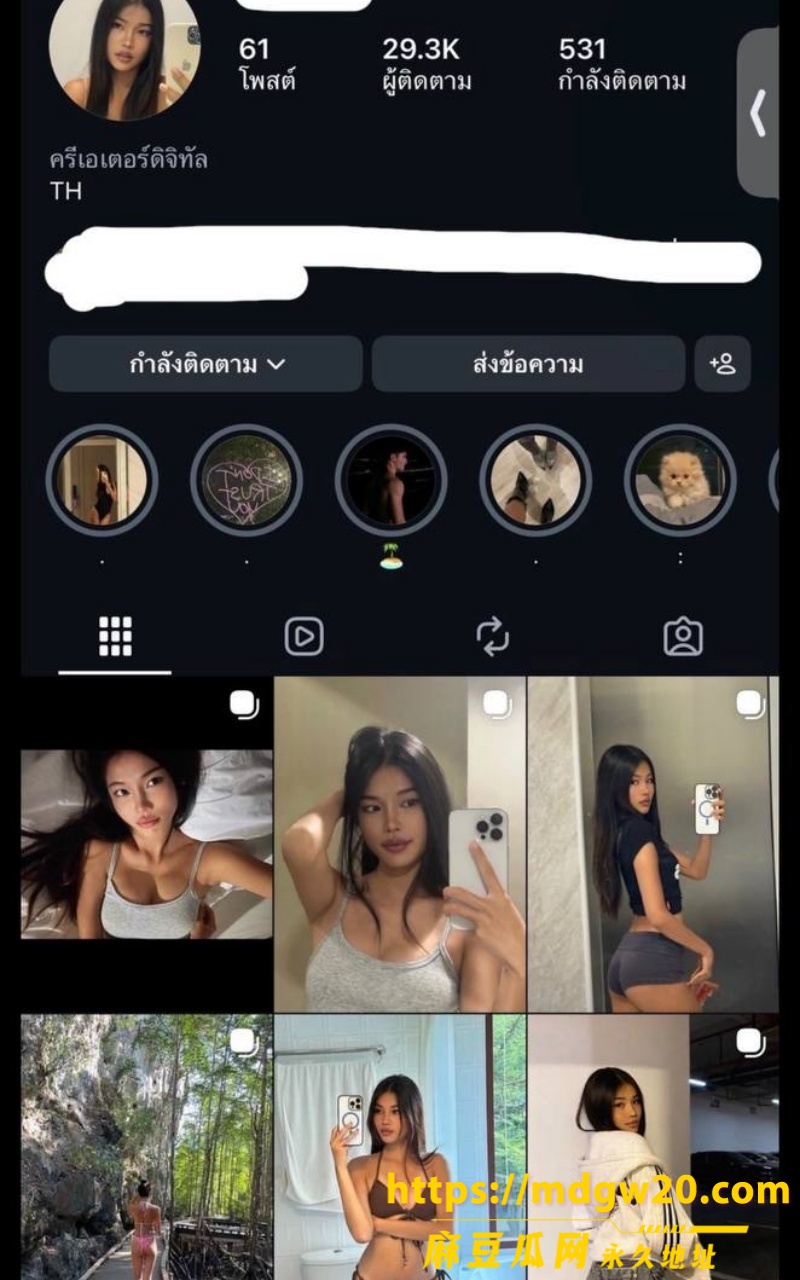Open the highlight showing shoes on floor

(535, 481)
